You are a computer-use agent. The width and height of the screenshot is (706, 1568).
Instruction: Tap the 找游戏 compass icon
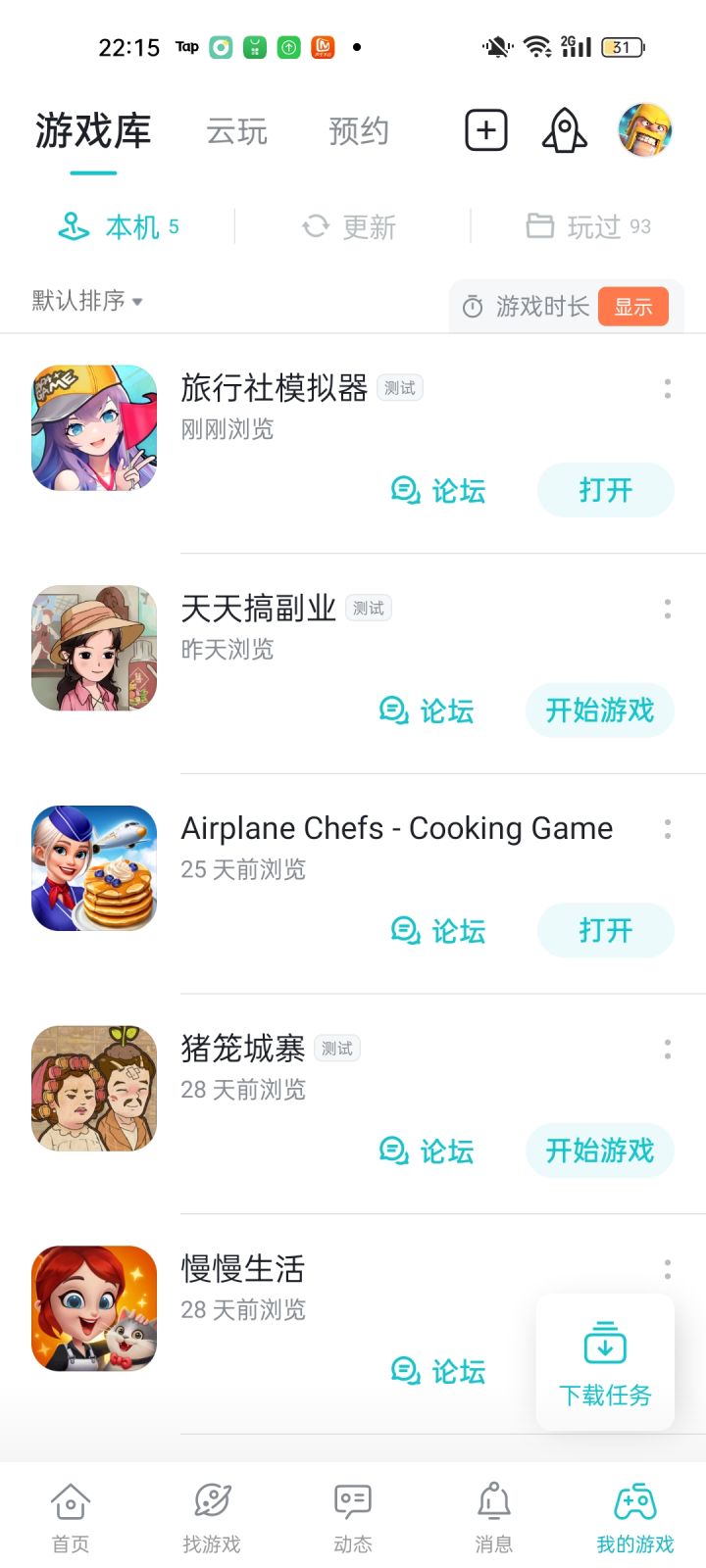tap(211, 1499)
